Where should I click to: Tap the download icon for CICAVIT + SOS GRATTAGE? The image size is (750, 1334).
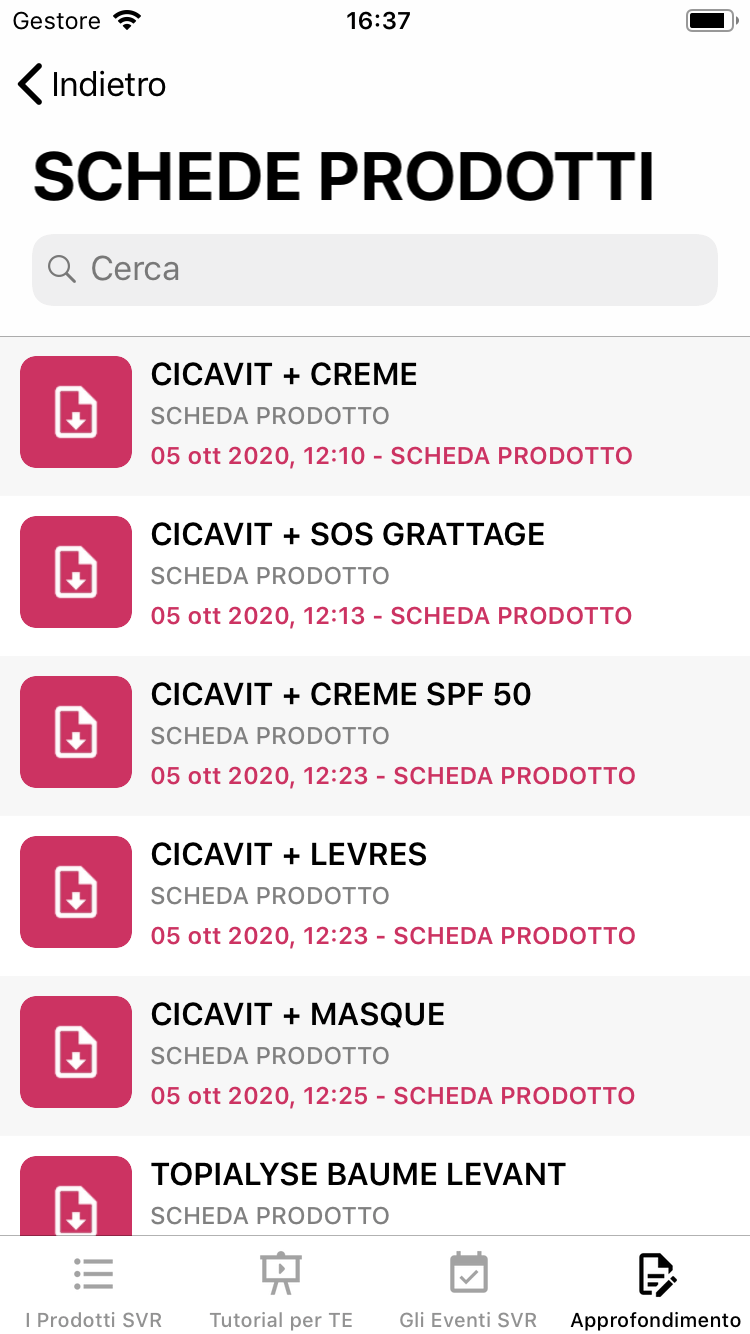75,571
